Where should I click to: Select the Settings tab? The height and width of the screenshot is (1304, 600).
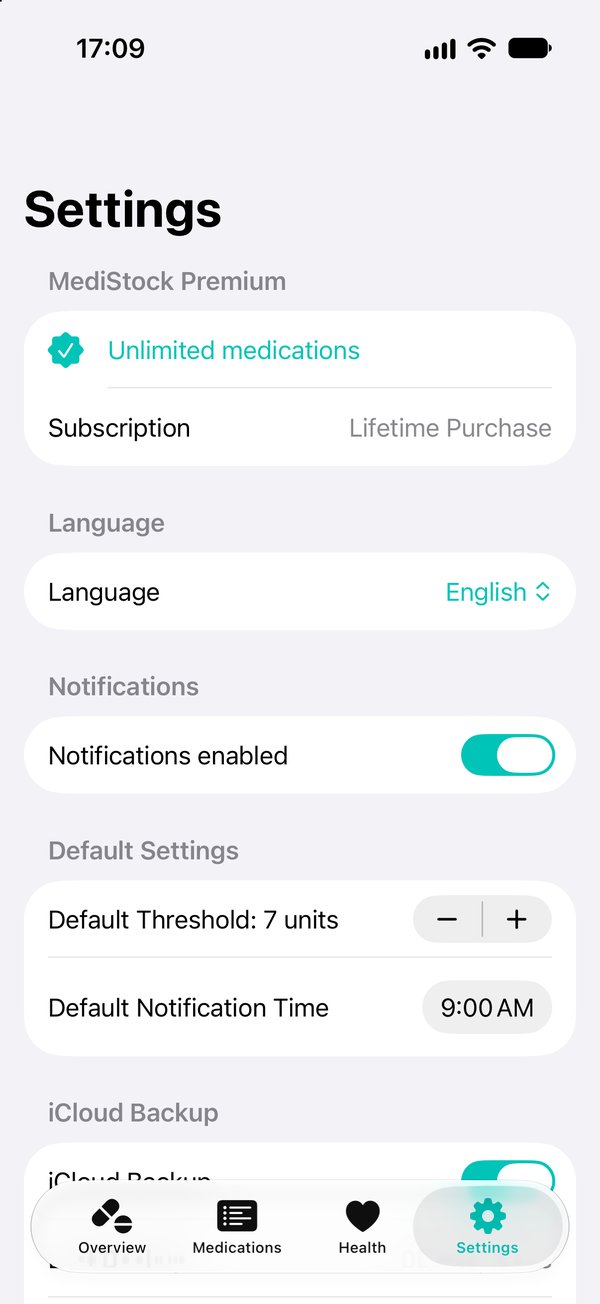tap(487, 1227)
